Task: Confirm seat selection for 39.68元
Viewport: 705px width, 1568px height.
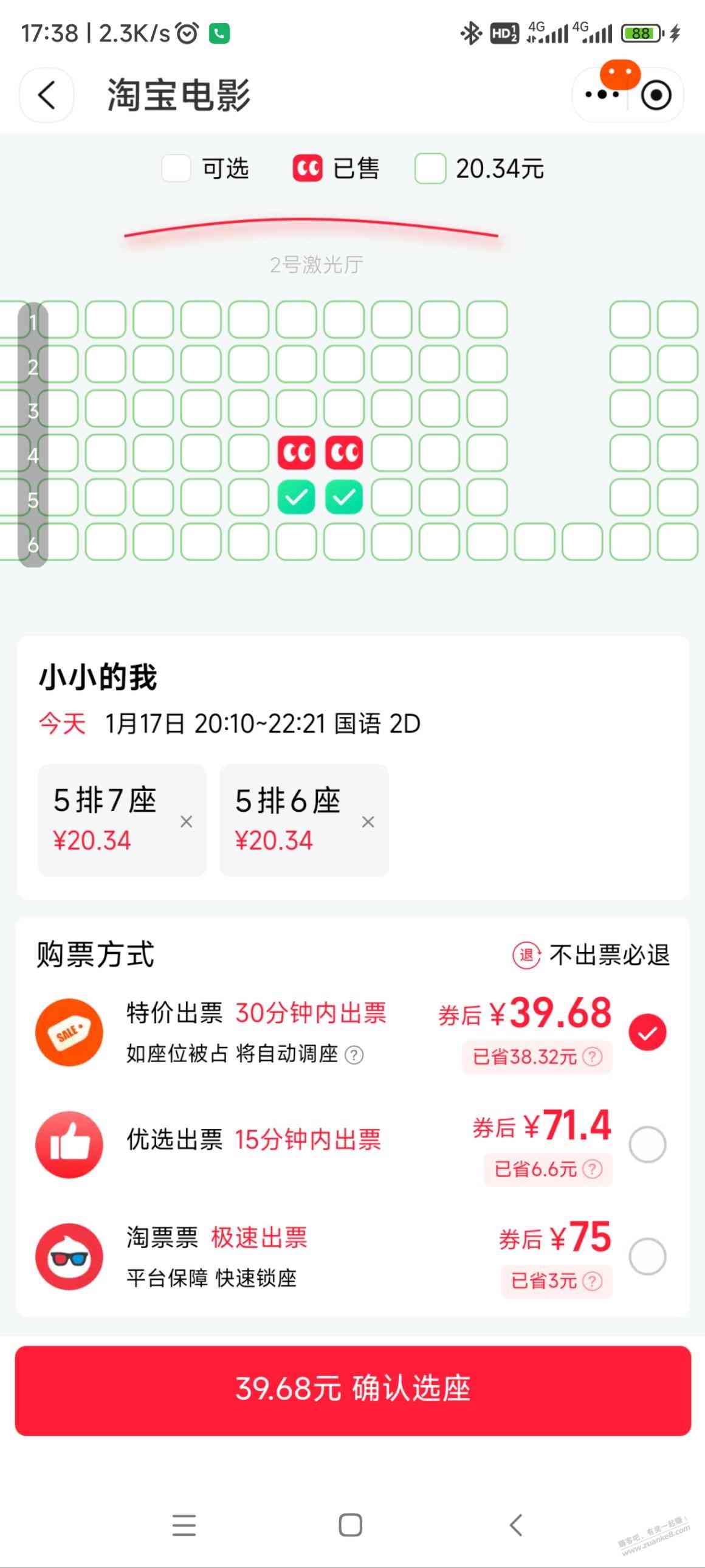Action: tap(353, 1390)
